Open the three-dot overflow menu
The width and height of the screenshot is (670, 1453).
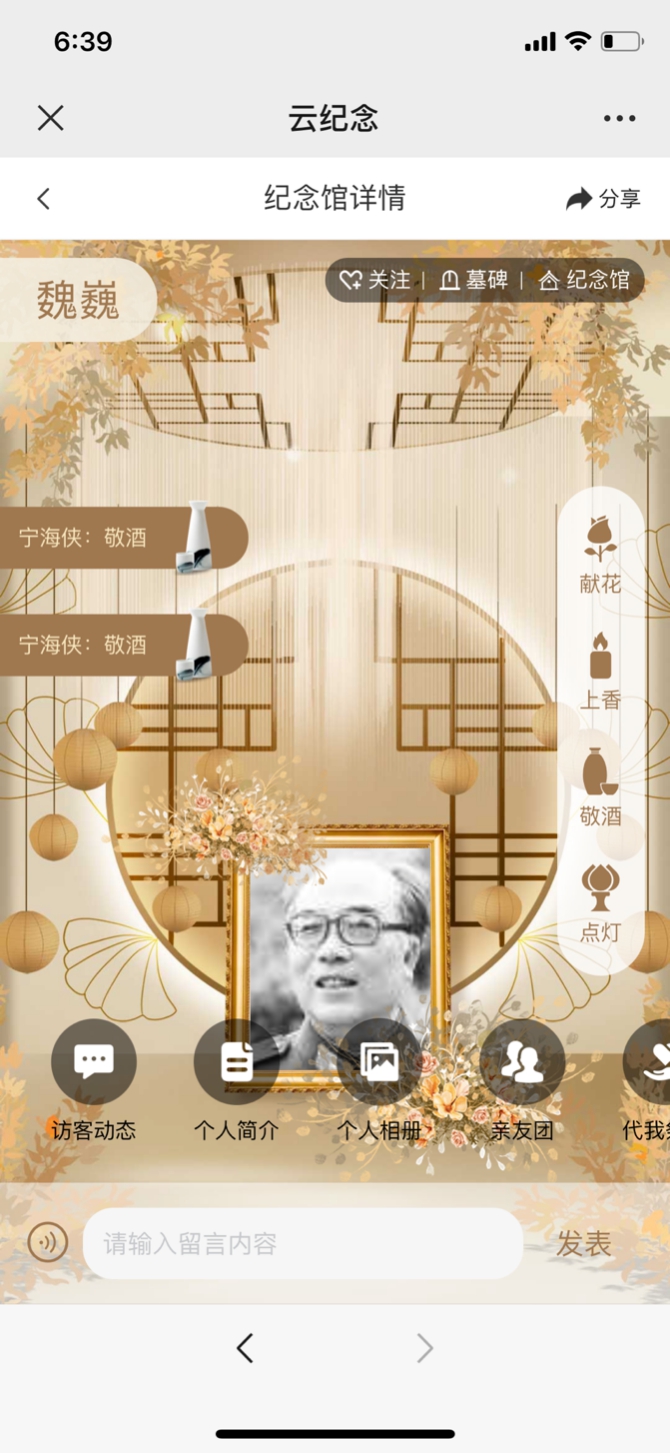pyautogui.click(x=619, y=118)
